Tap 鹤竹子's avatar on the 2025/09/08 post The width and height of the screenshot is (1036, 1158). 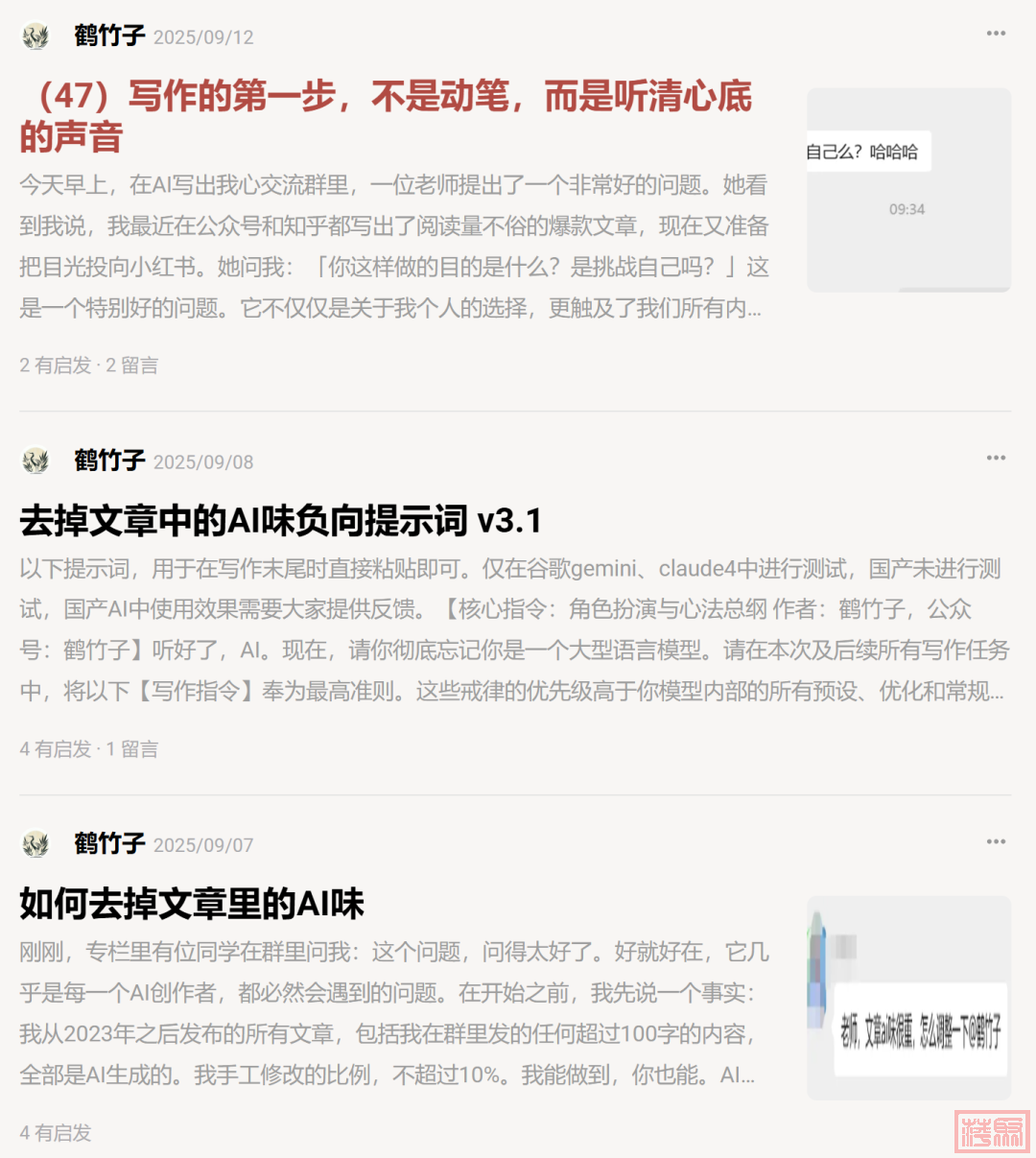36,461
